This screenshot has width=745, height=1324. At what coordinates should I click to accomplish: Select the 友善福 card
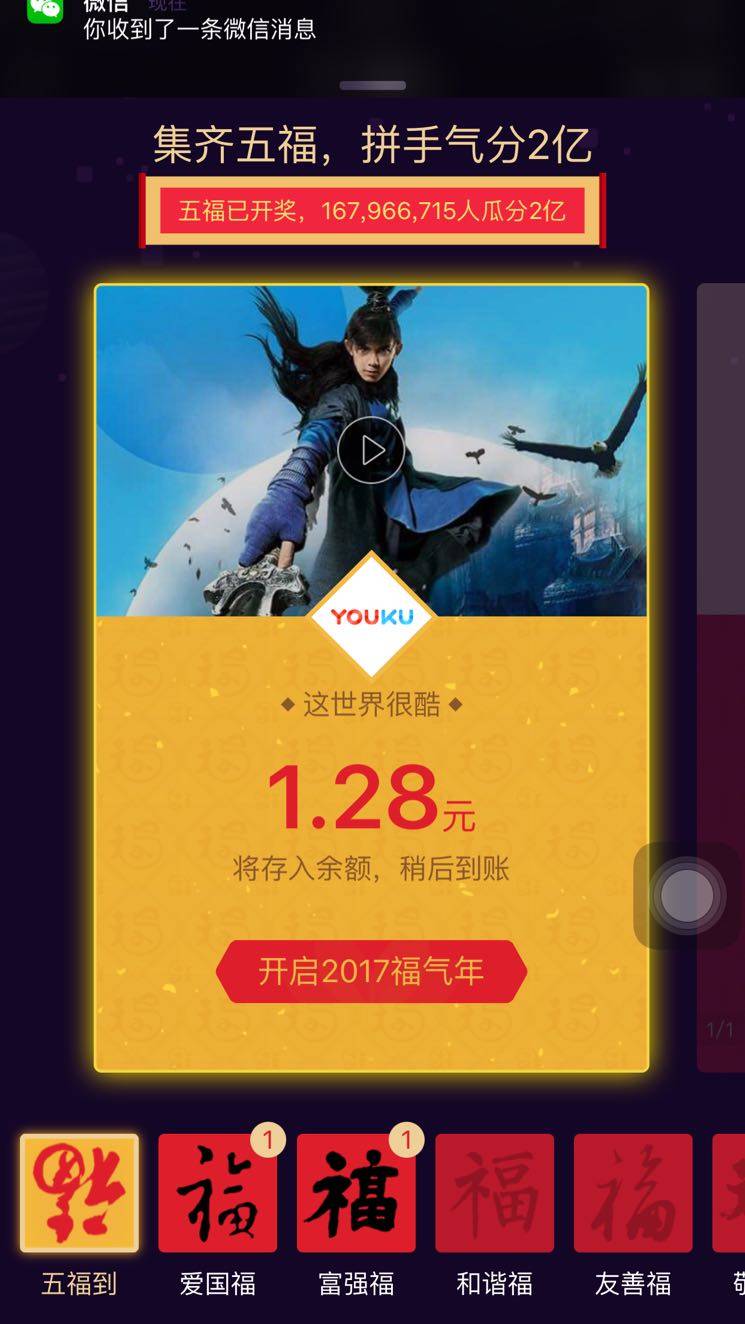633,1193
